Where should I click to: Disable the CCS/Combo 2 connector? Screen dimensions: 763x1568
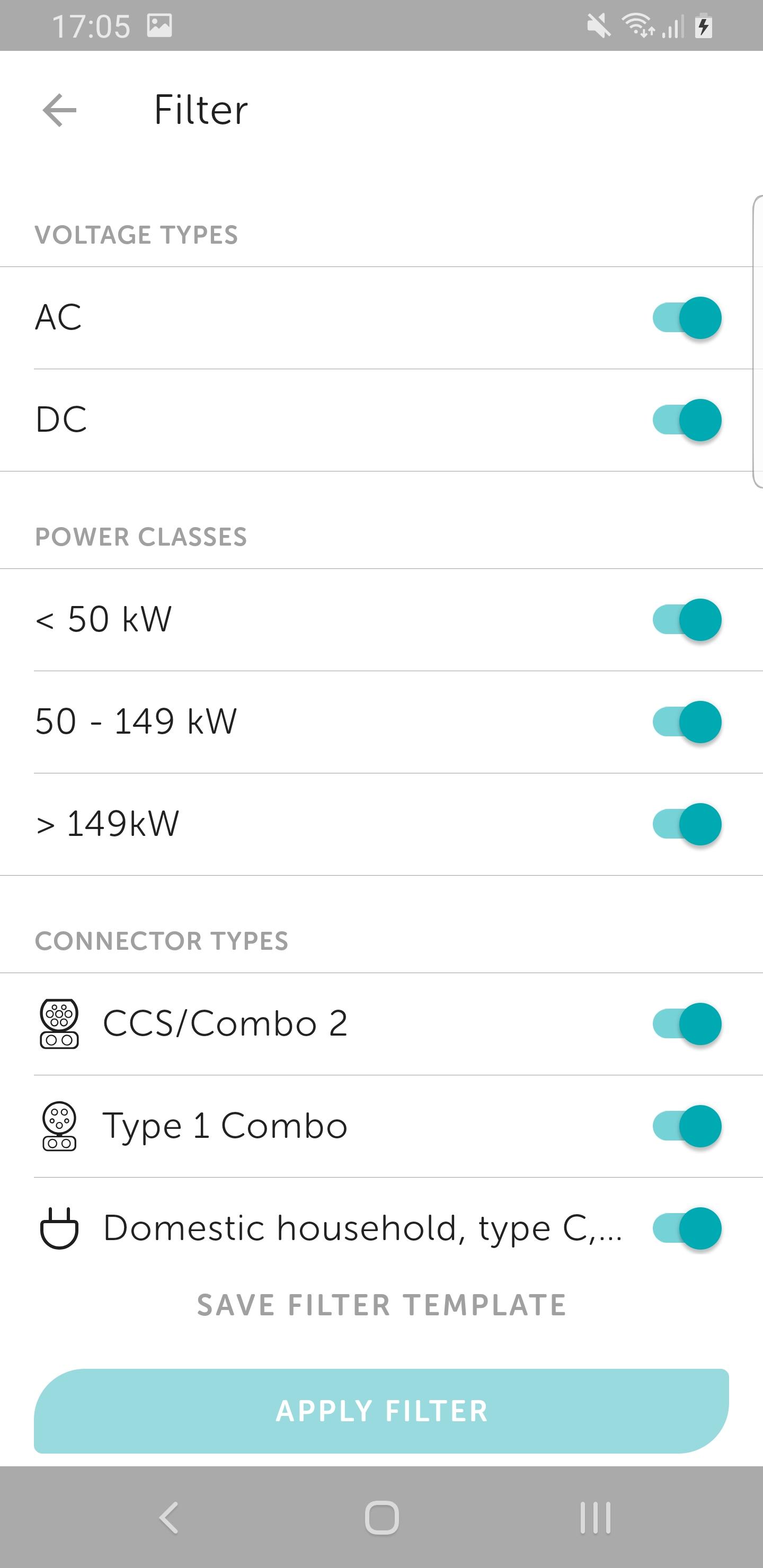pyautogui.click(x=687, y=1024)
